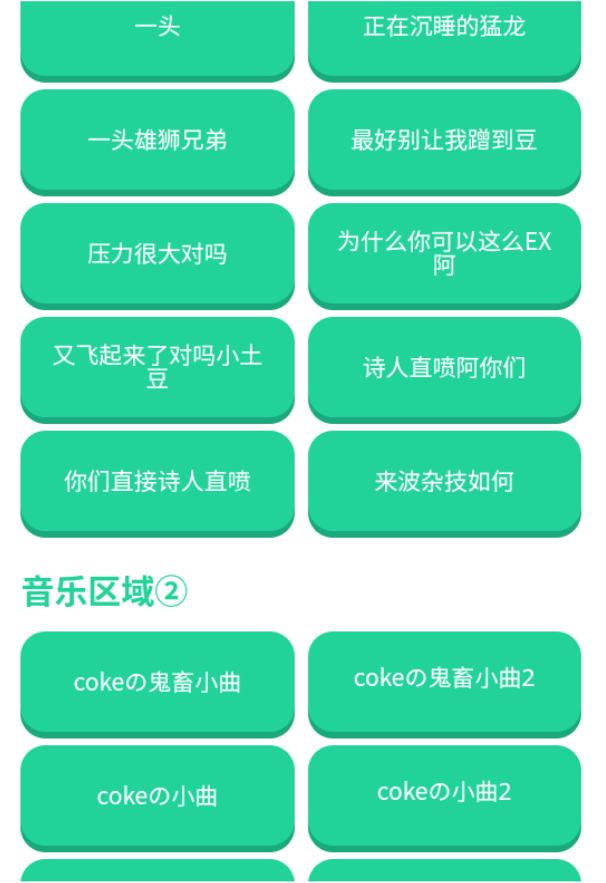This screenshot has height=883, width=606.
Task: Select '你们直接诗人直喷' button
Action: 157,481
